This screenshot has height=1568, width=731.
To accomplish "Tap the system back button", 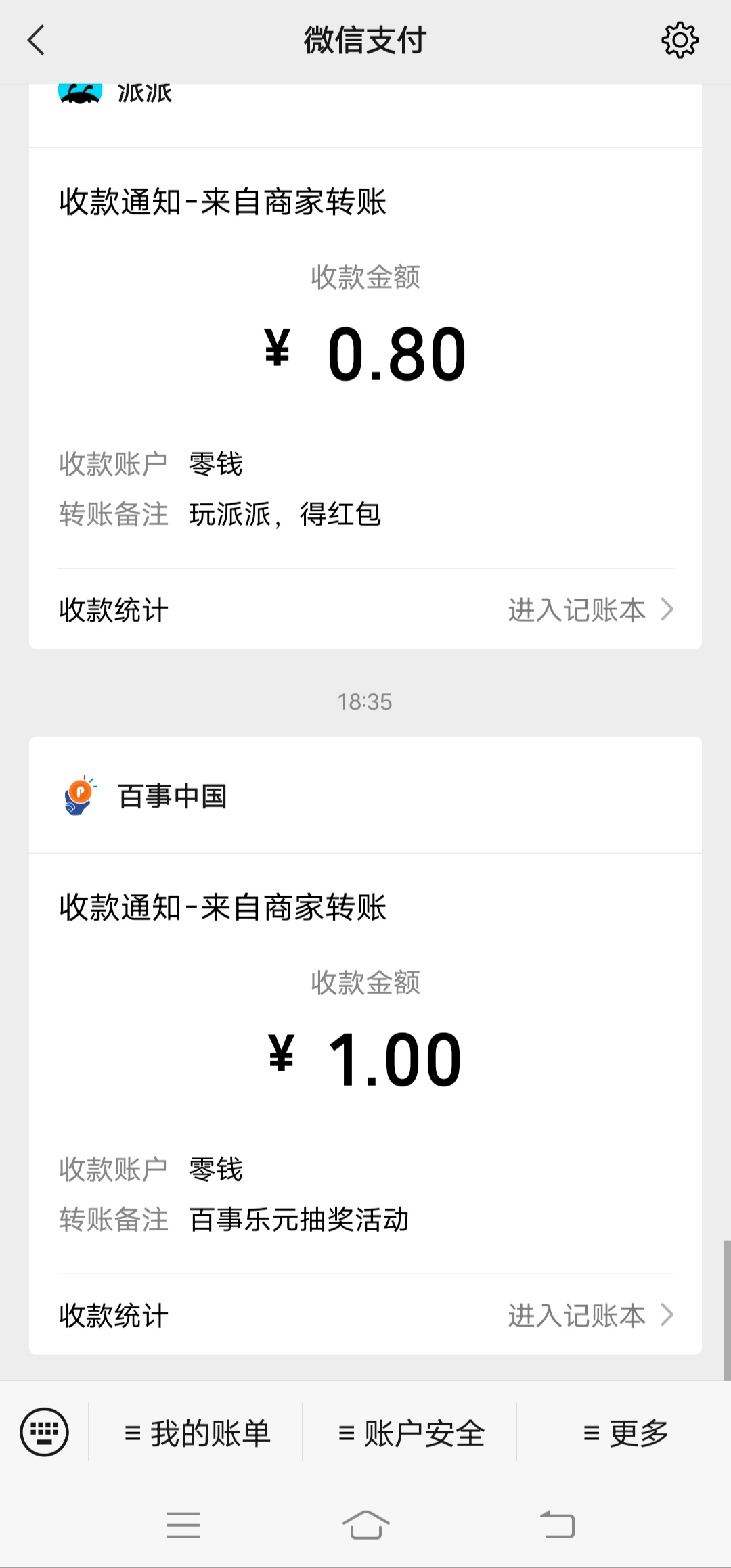I will (x=557, y=1525).
